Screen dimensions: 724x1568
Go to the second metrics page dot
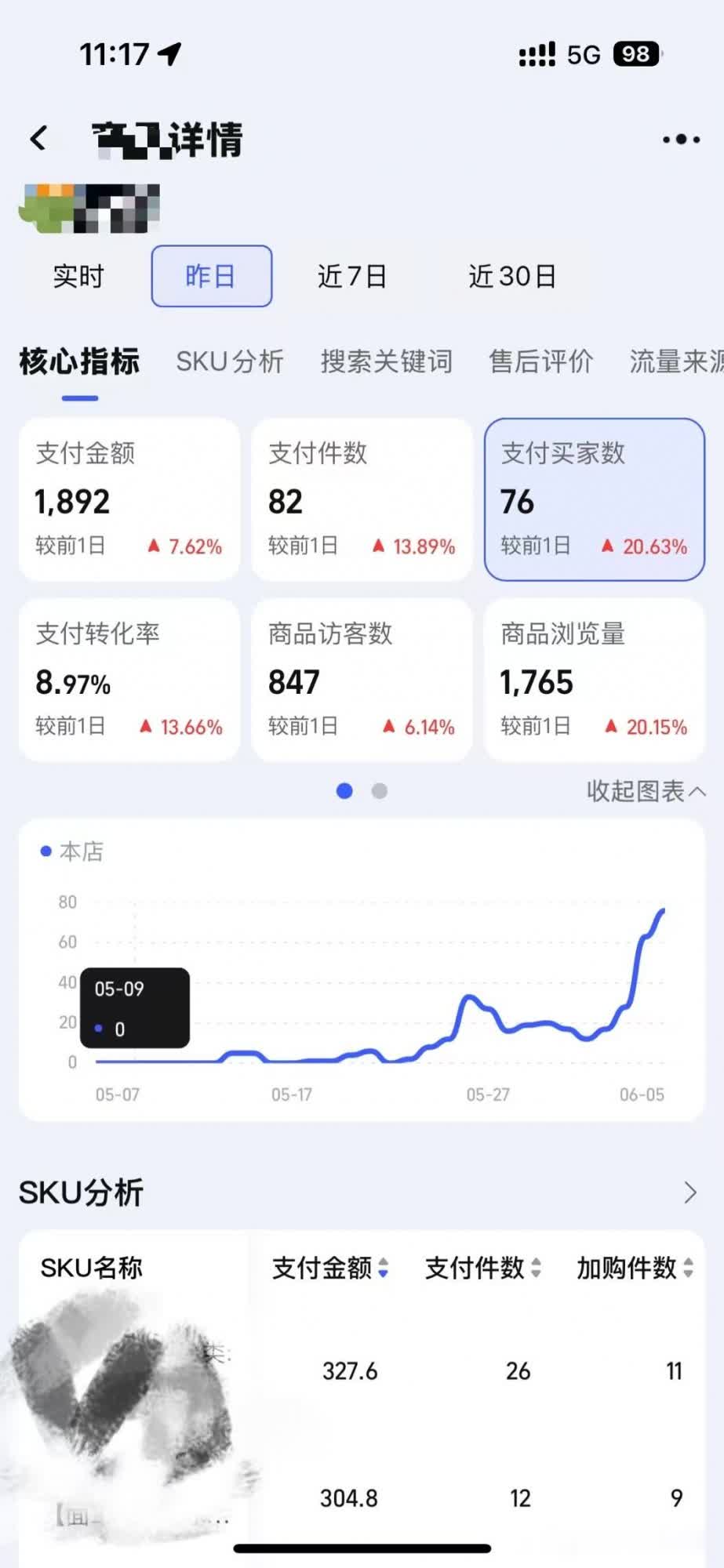(380, 791)
